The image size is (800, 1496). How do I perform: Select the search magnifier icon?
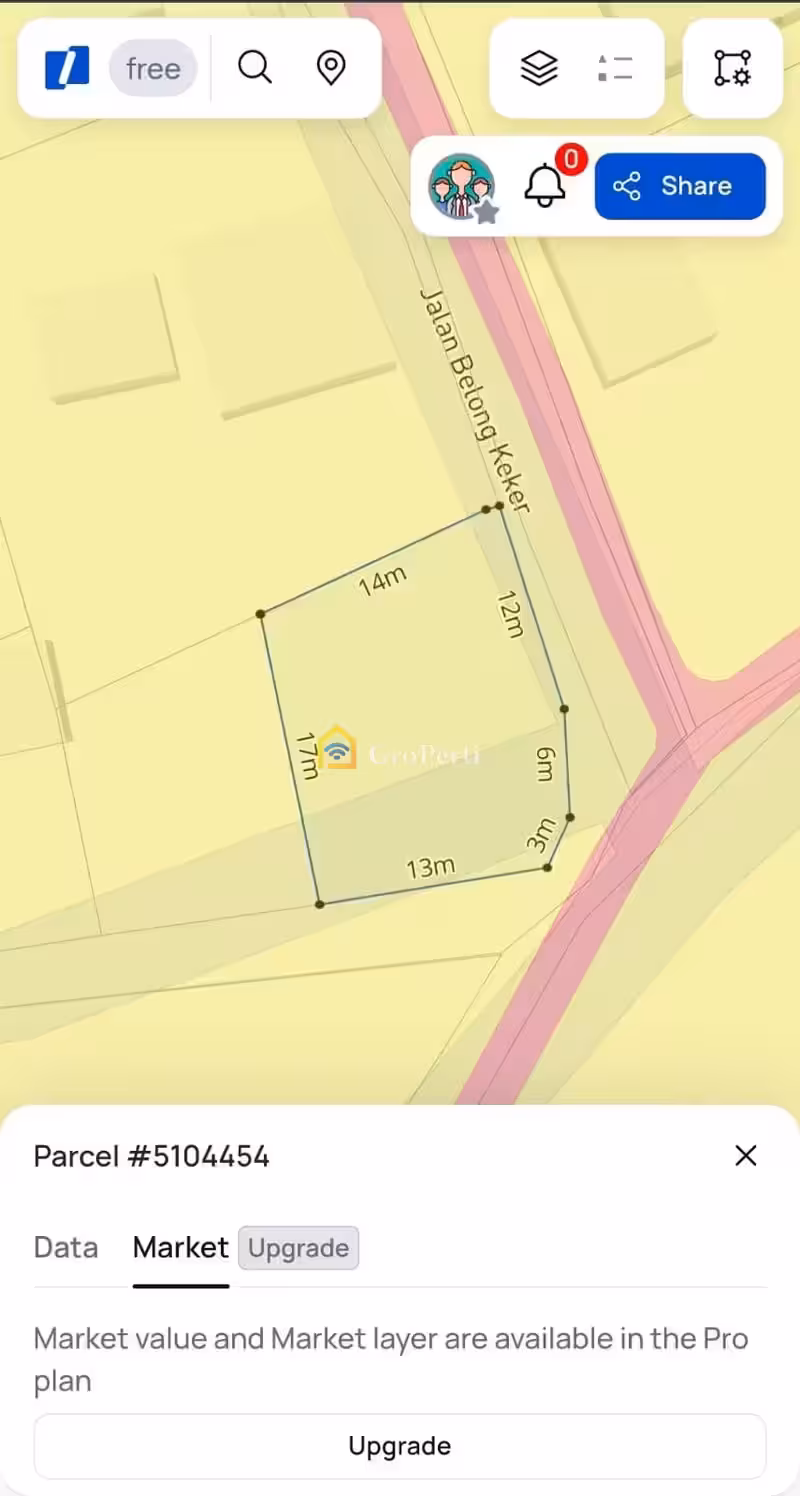pyautogui.click(x=255, y=68)
